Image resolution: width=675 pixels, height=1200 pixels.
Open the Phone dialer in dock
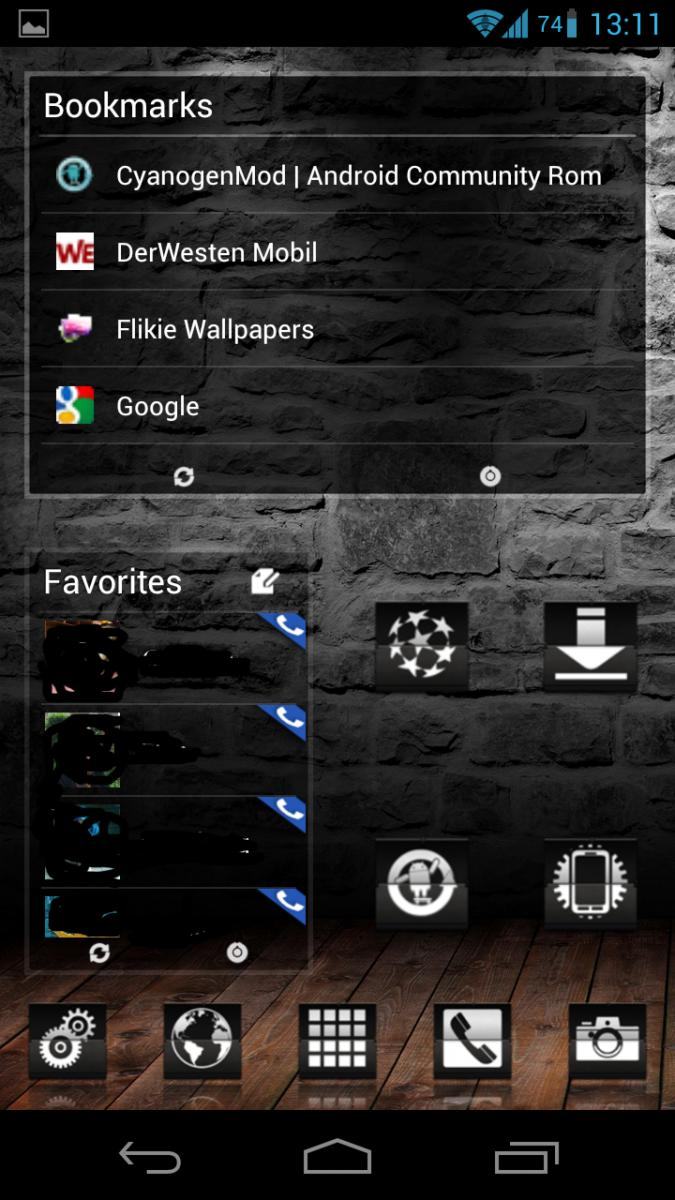click(472, 1040)
